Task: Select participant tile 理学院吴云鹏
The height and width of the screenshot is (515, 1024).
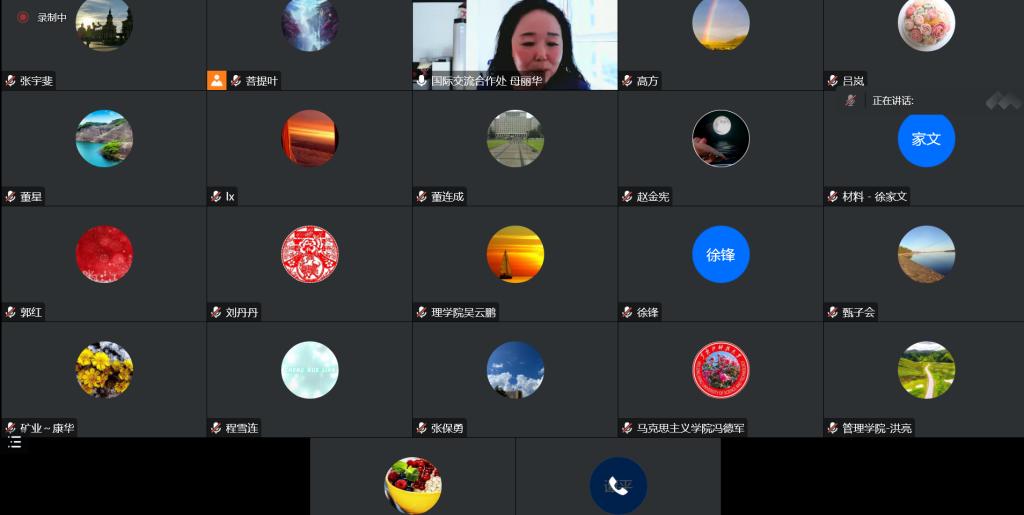Action: pos(515,260)
